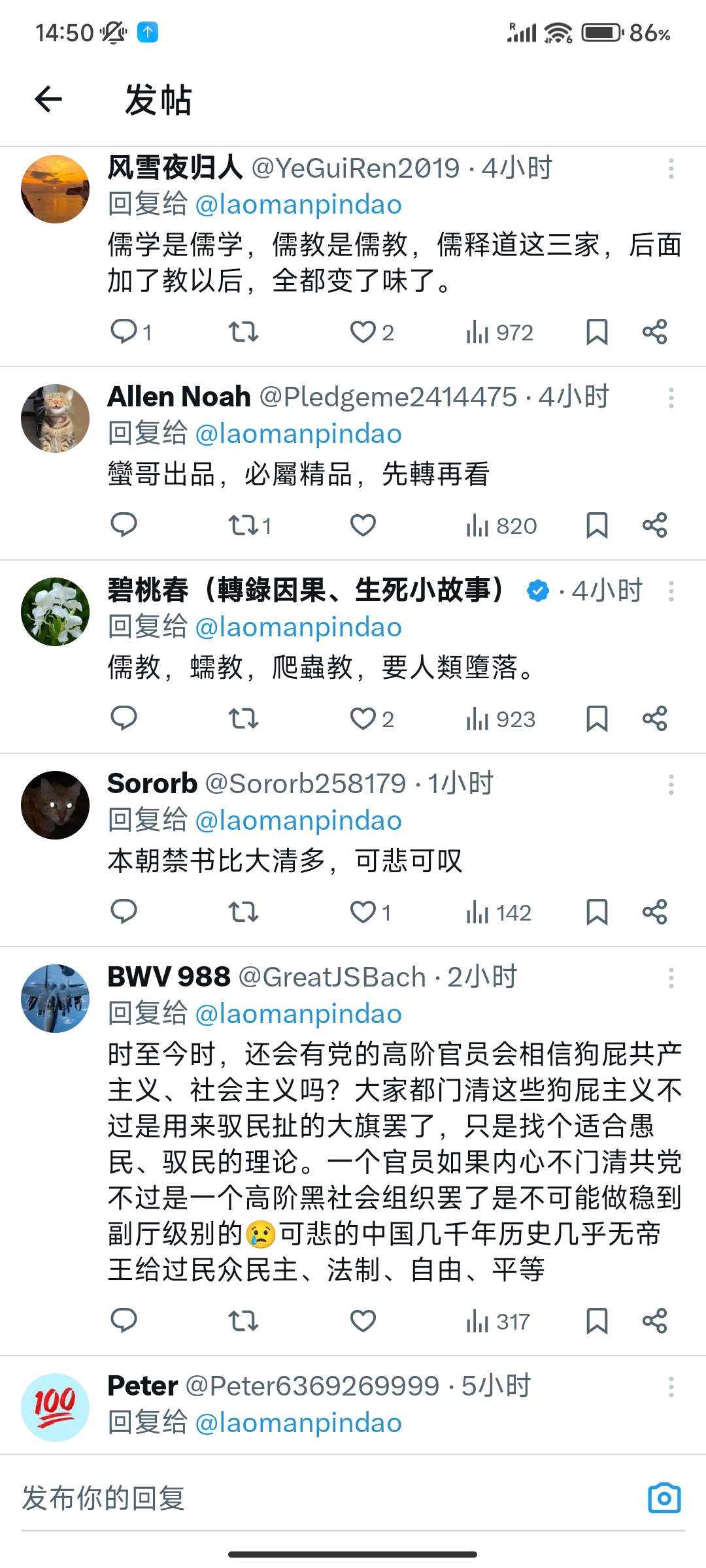Open Sororb's profile picture
This screenshot has width=706, height=1568.
click(x=55, y=805)
